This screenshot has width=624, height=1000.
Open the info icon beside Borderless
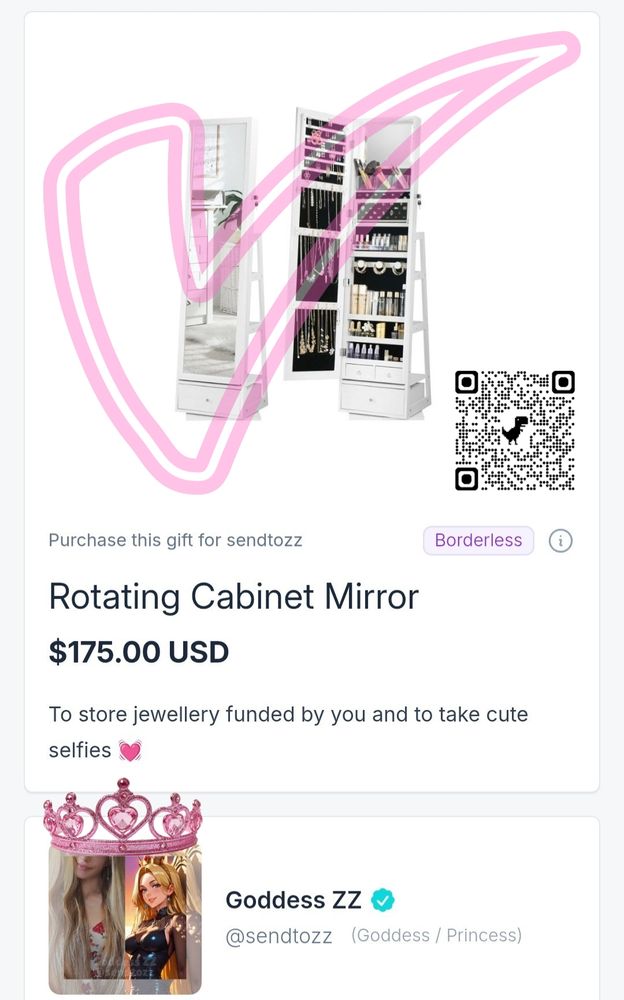[x=560, y=541]
